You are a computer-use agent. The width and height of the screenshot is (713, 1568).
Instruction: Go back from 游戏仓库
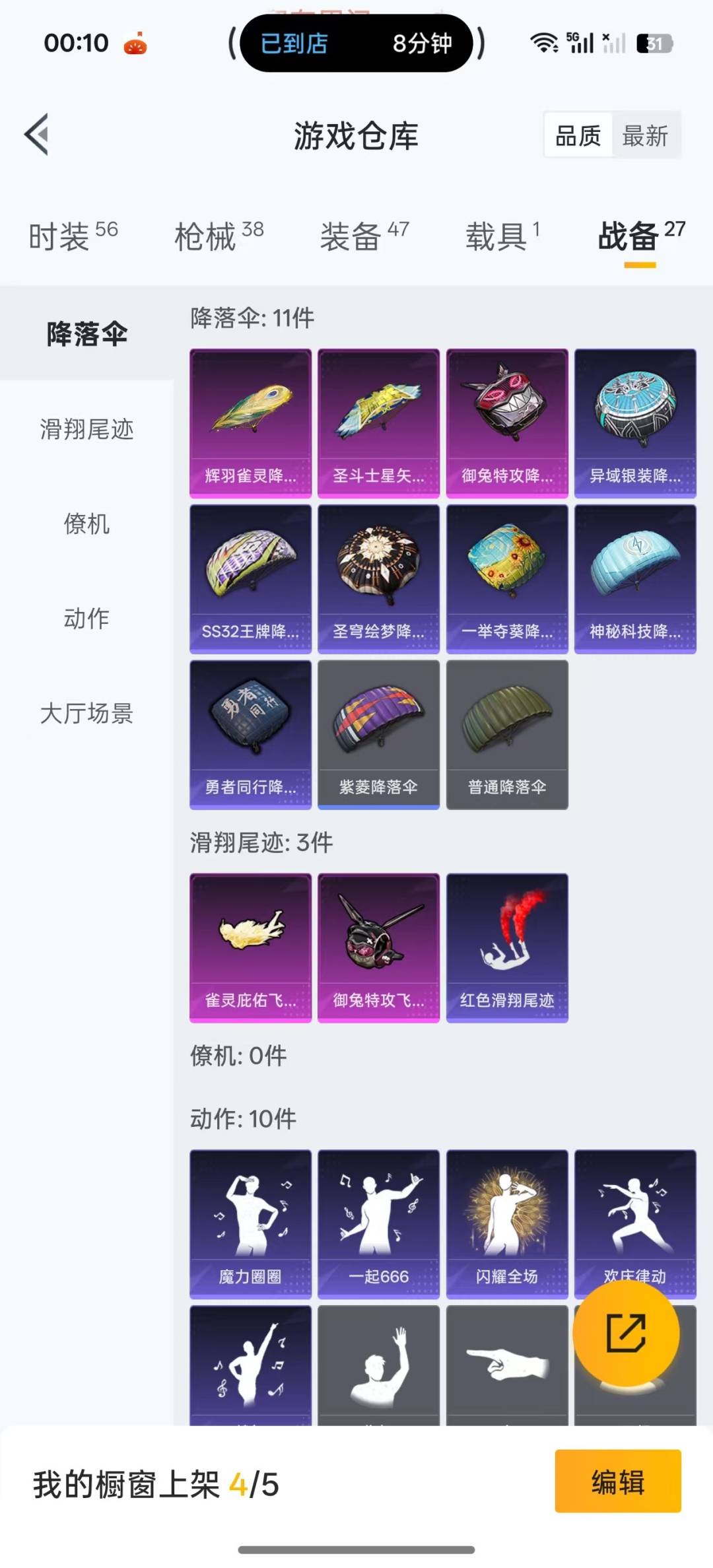tap(37, 135)
